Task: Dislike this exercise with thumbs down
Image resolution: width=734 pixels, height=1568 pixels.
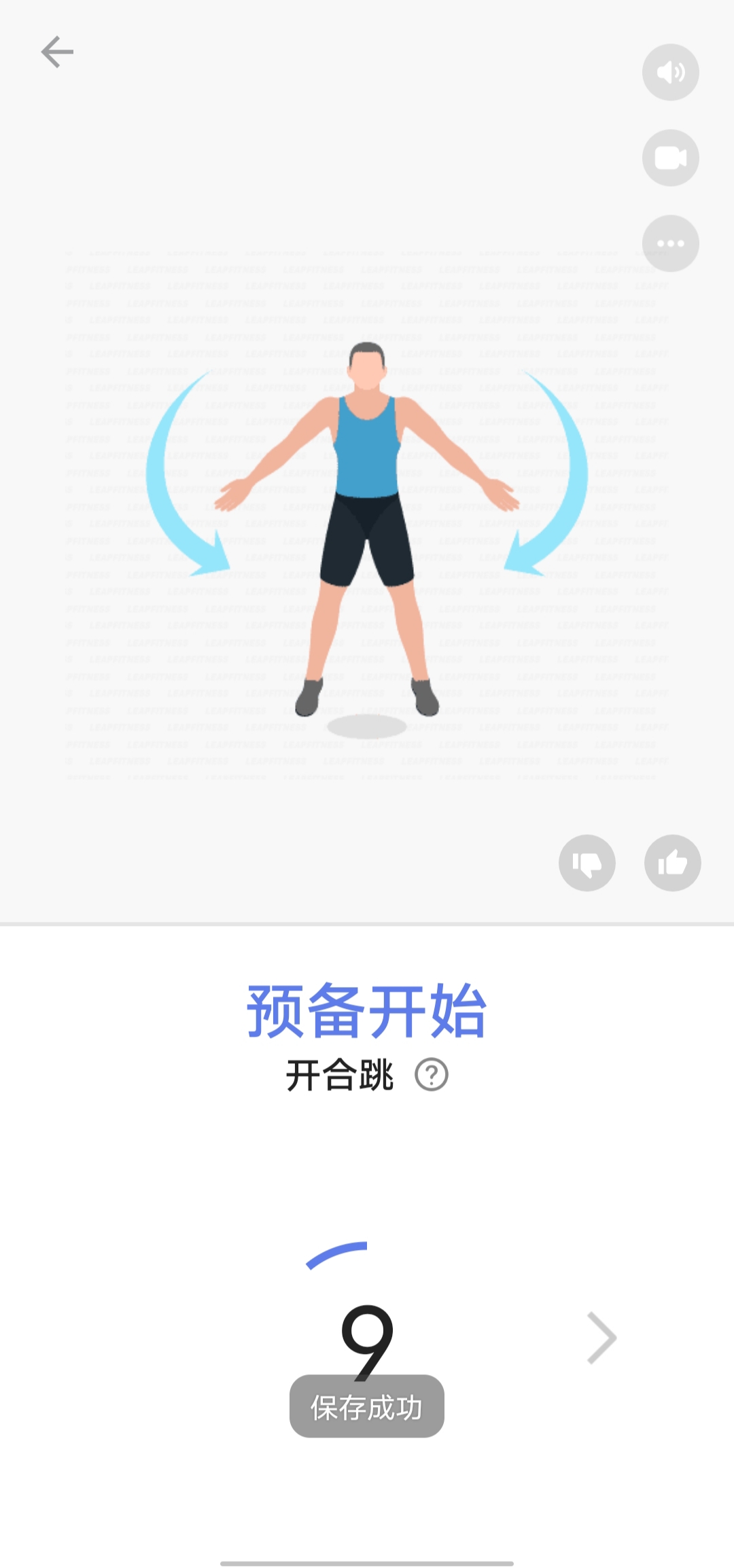Action: [x=587, y=863]
